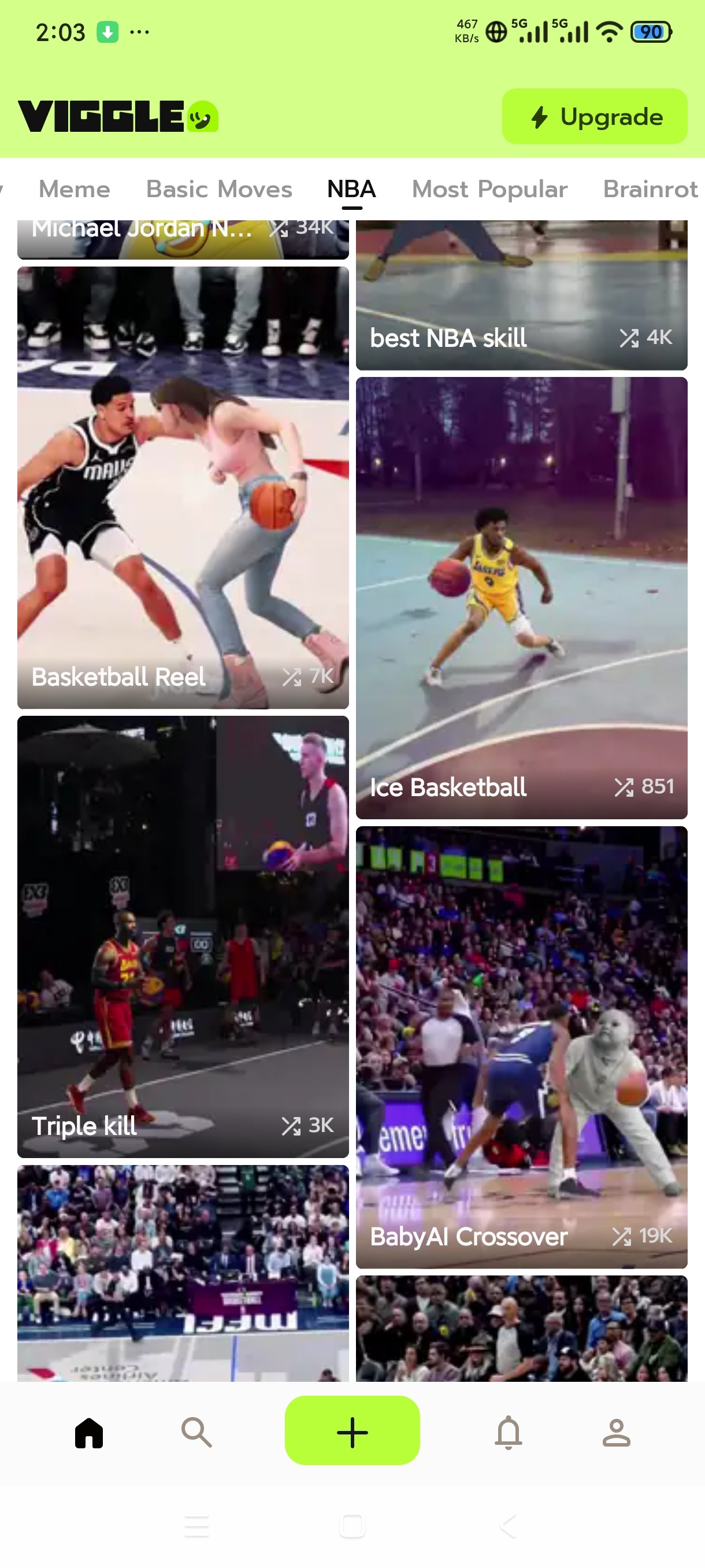Tap the Upgrade button
The width and height of the screenshot is (705, 1568).
(594, 116)
